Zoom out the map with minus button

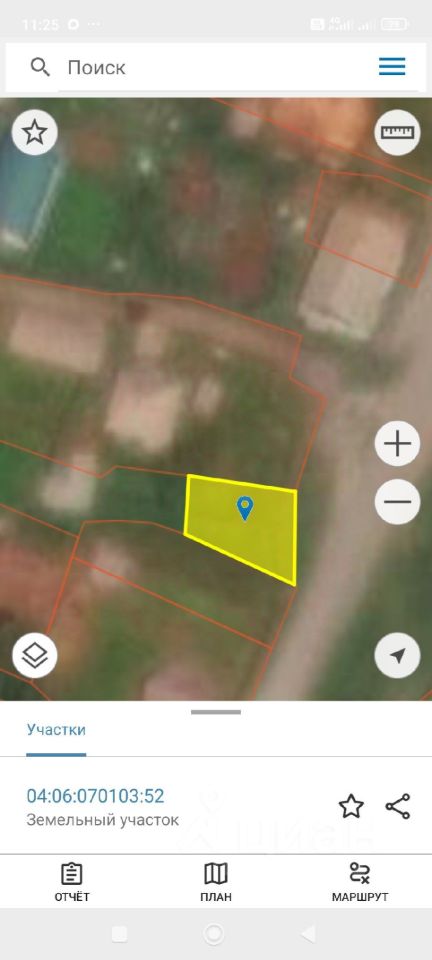pos(398,502)
